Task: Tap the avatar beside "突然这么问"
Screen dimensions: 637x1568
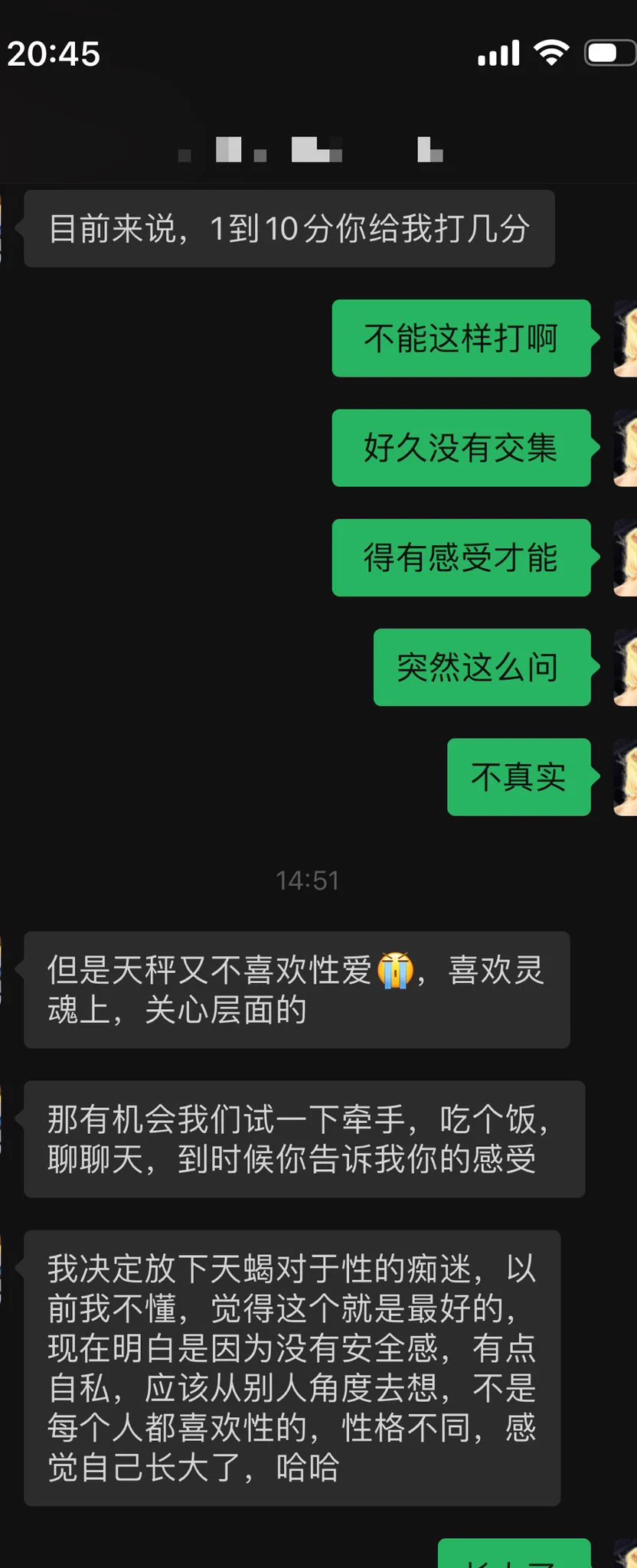Action: tap(626, 667)
